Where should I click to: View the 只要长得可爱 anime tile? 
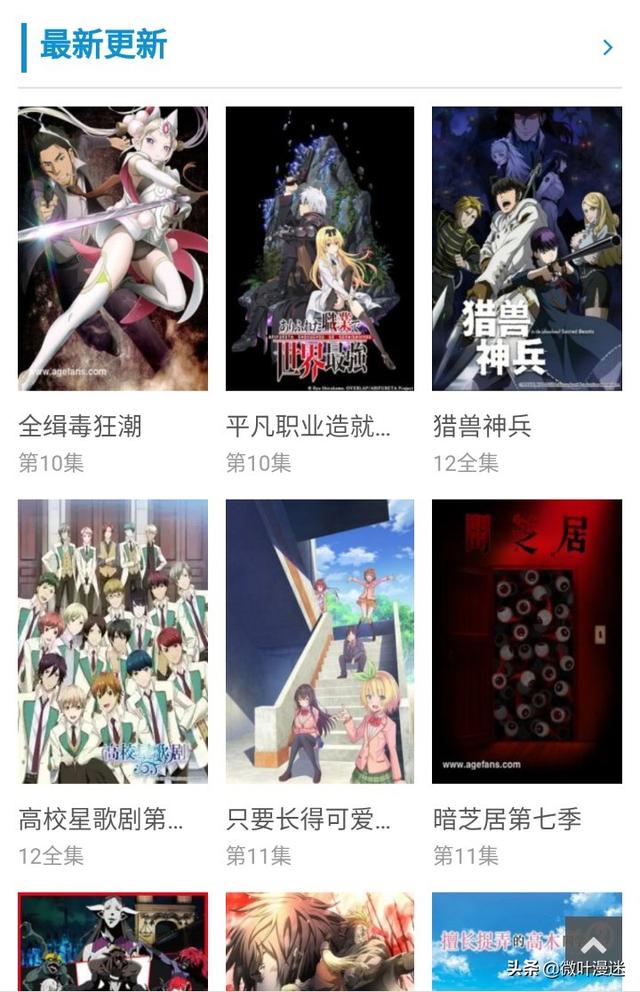click(319, 641)
